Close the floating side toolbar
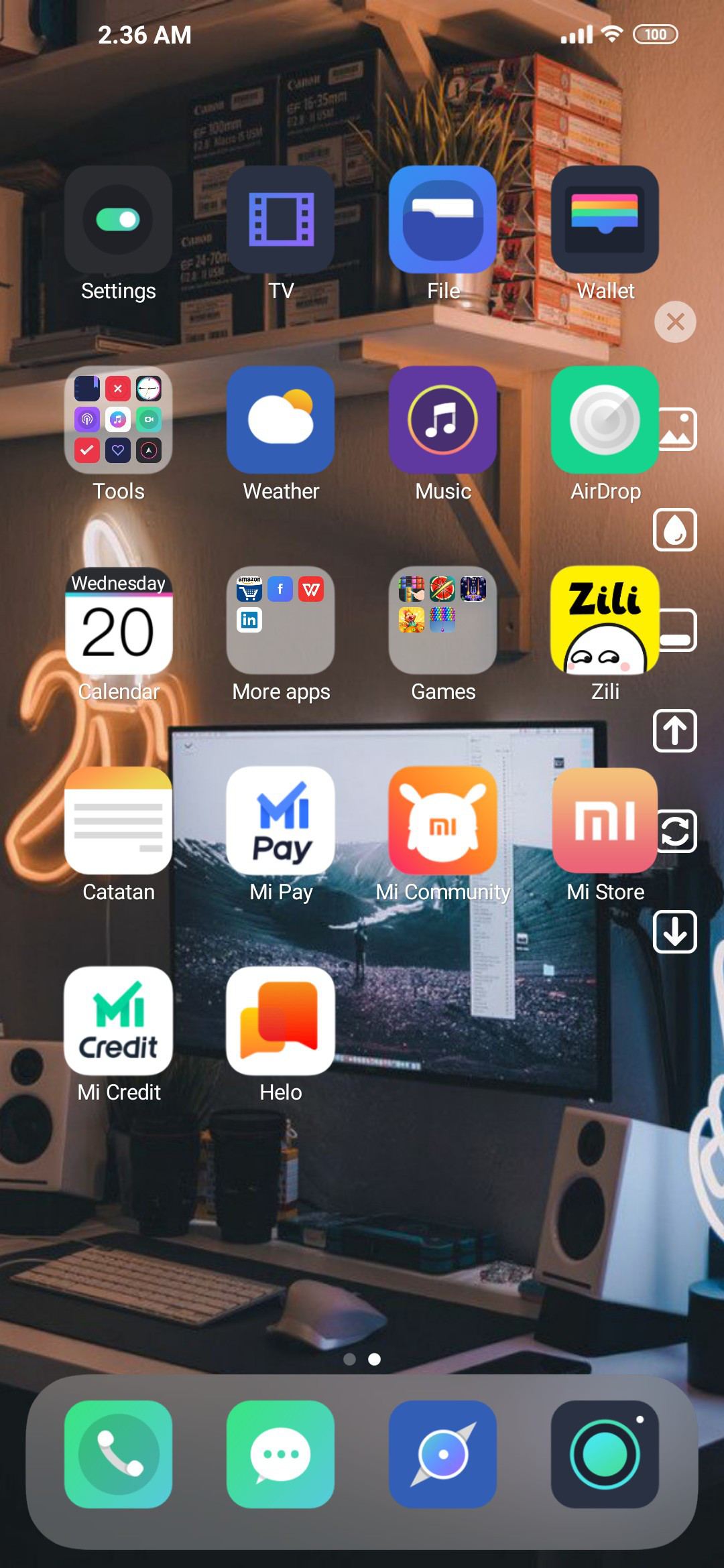The height and width of the screenshot is (1568, 724). [x=675, y=322]
